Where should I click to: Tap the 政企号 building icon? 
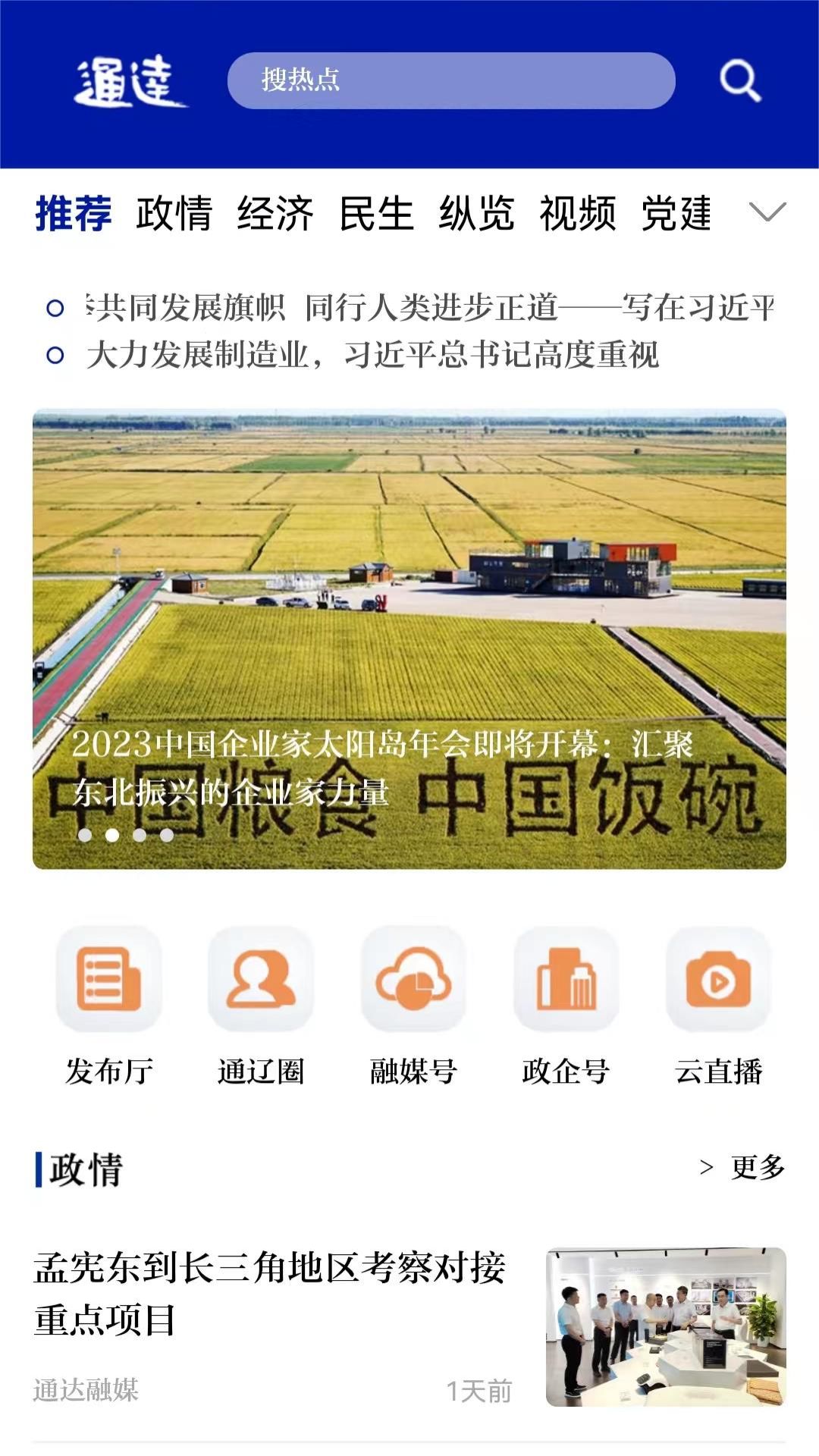pos(565,981)
